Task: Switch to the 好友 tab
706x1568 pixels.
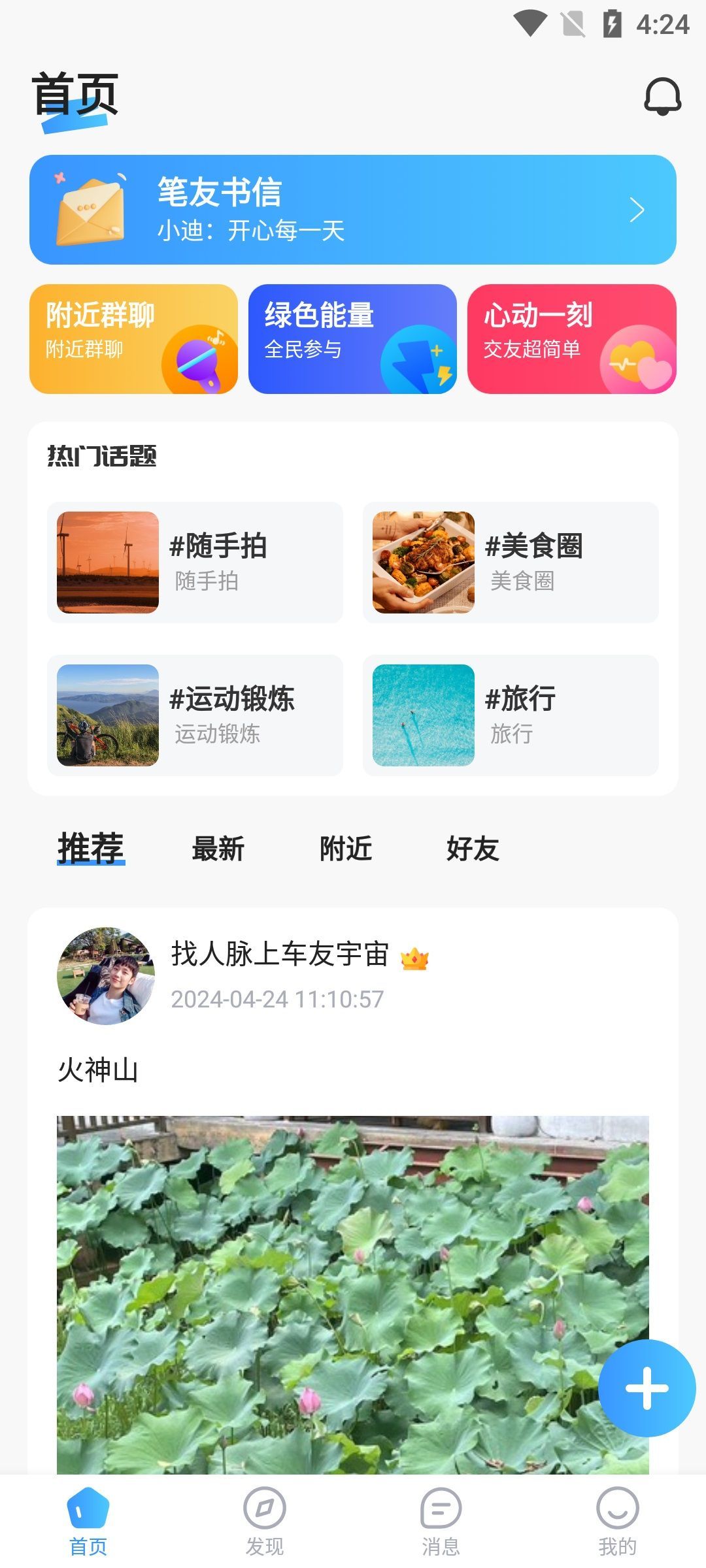Action: (x=473, y=849)
